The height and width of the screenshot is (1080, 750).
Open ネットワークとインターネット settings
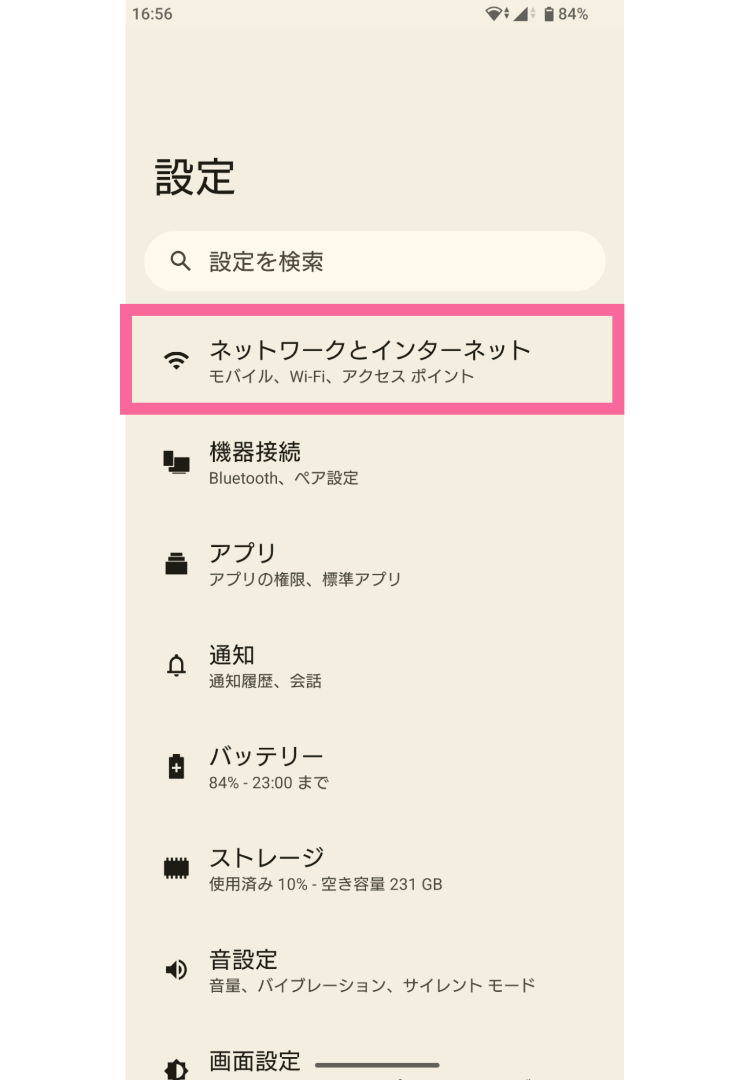point(372,360)
